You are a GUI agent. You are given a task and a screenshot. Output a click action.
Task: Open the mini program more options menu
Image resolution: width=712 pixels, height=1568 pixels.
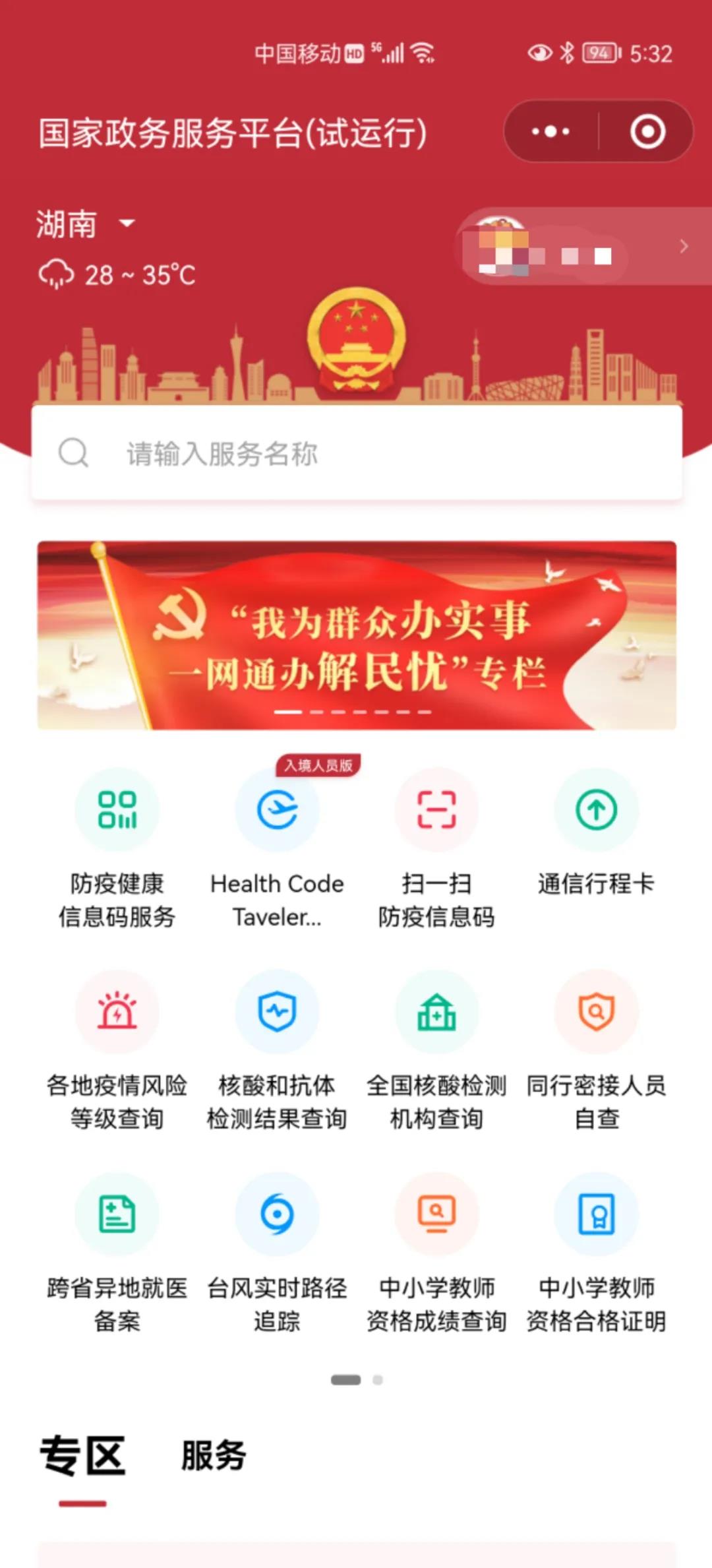click(551, 131)
